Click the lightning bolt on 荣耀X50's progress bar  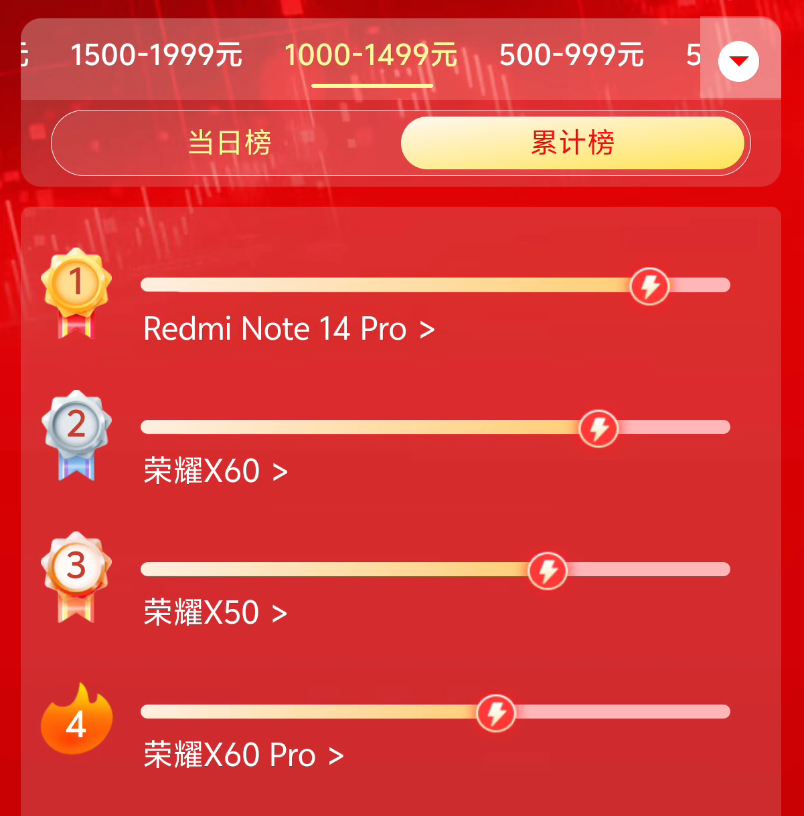tap(547, 570)
